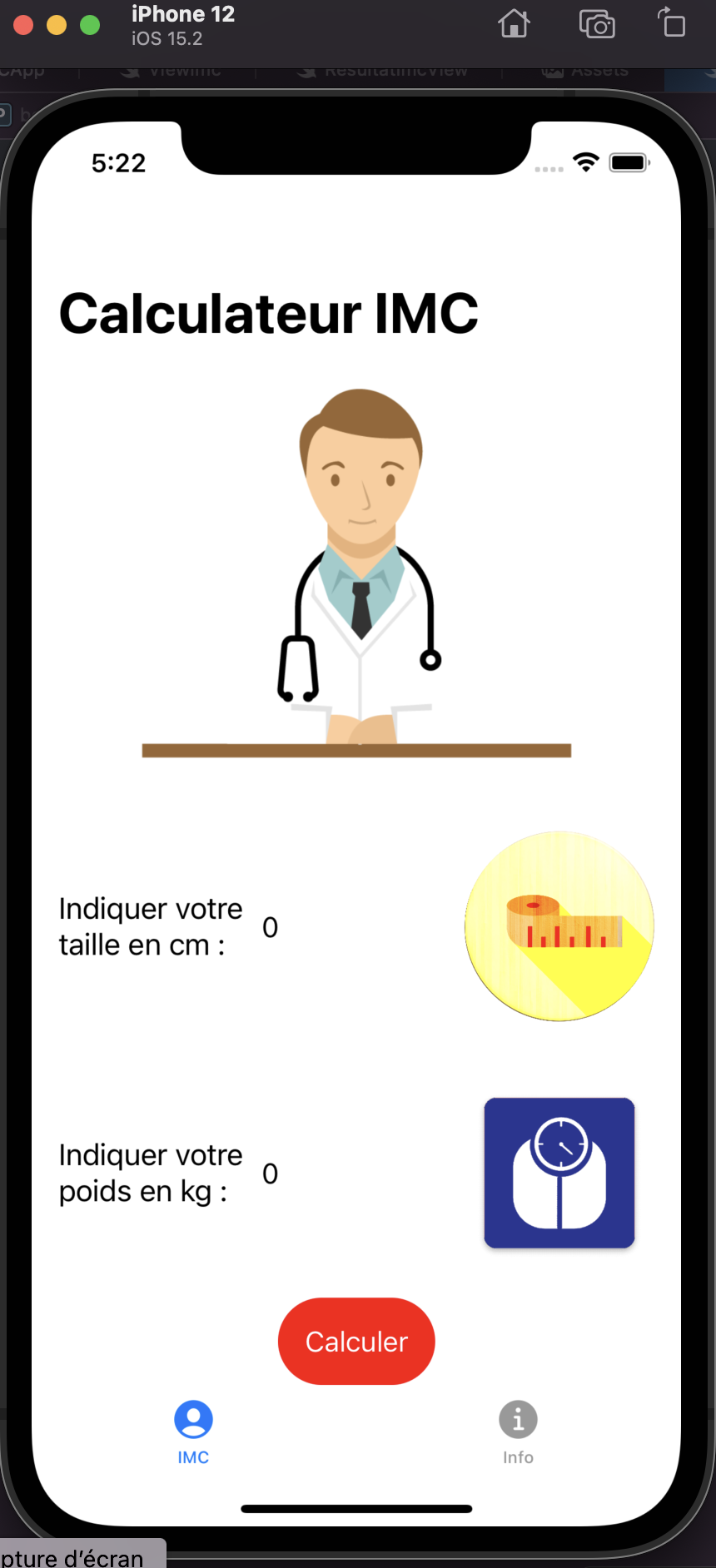
Task: Click the camera screenshot icon in simulator toolbar
Action: click(596, 25)
